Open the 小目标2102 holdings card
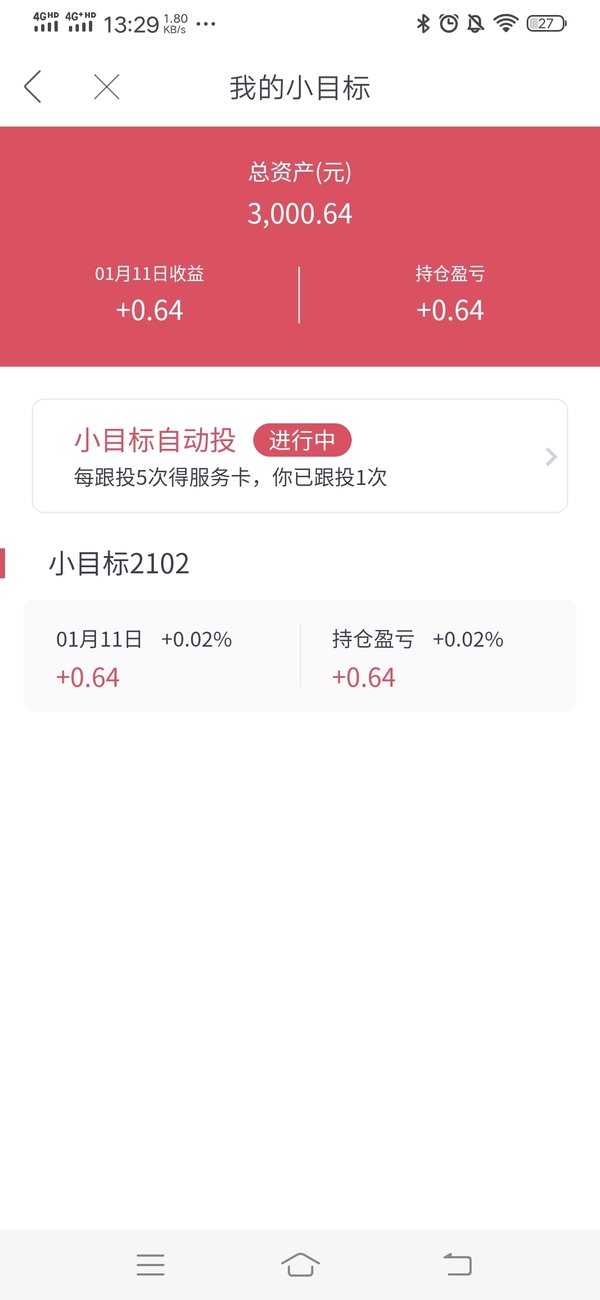This screenshot has width=600, height=1300. 300,656
